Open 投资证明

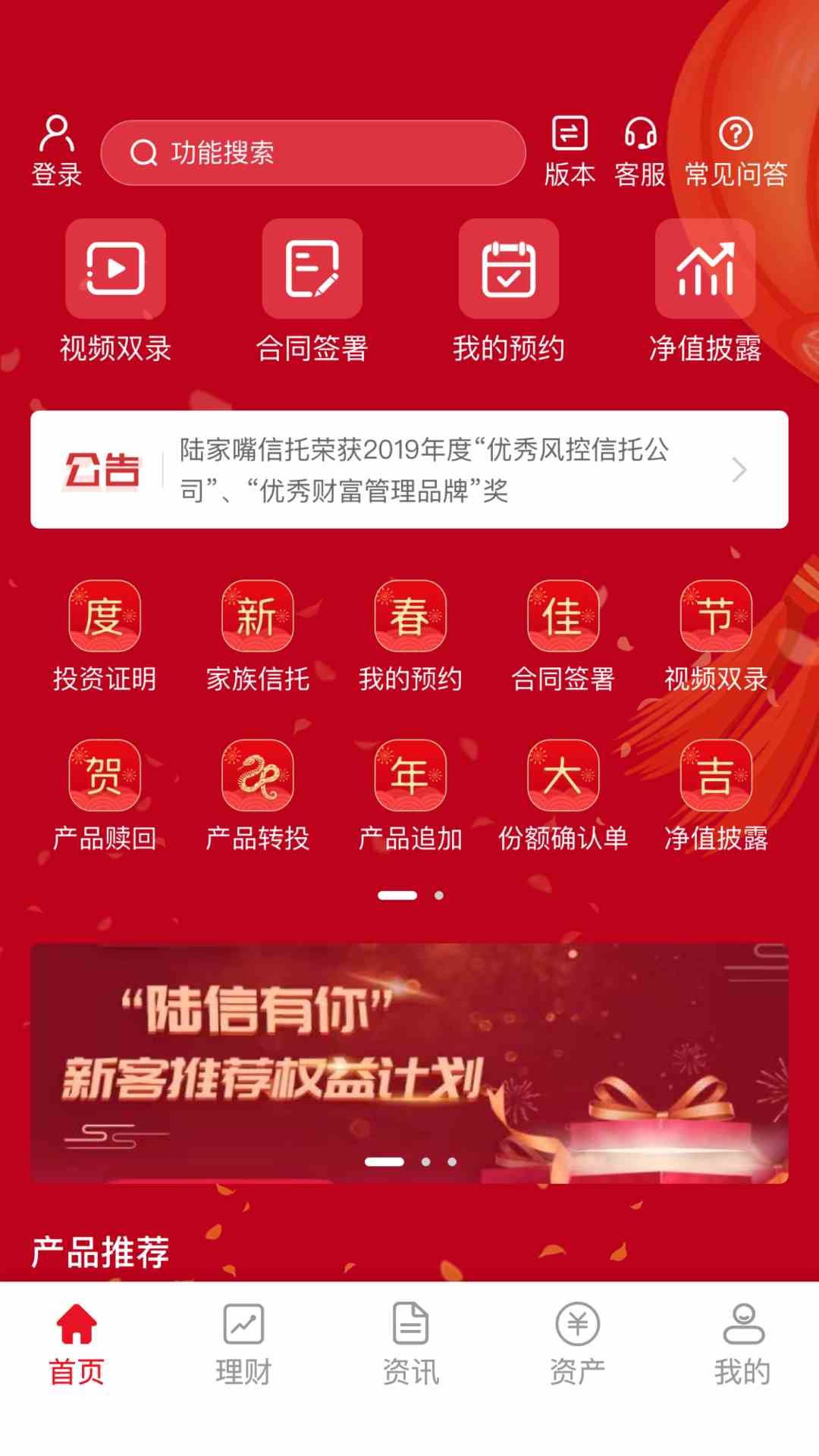pyautogui.click(x=105, y=635)
